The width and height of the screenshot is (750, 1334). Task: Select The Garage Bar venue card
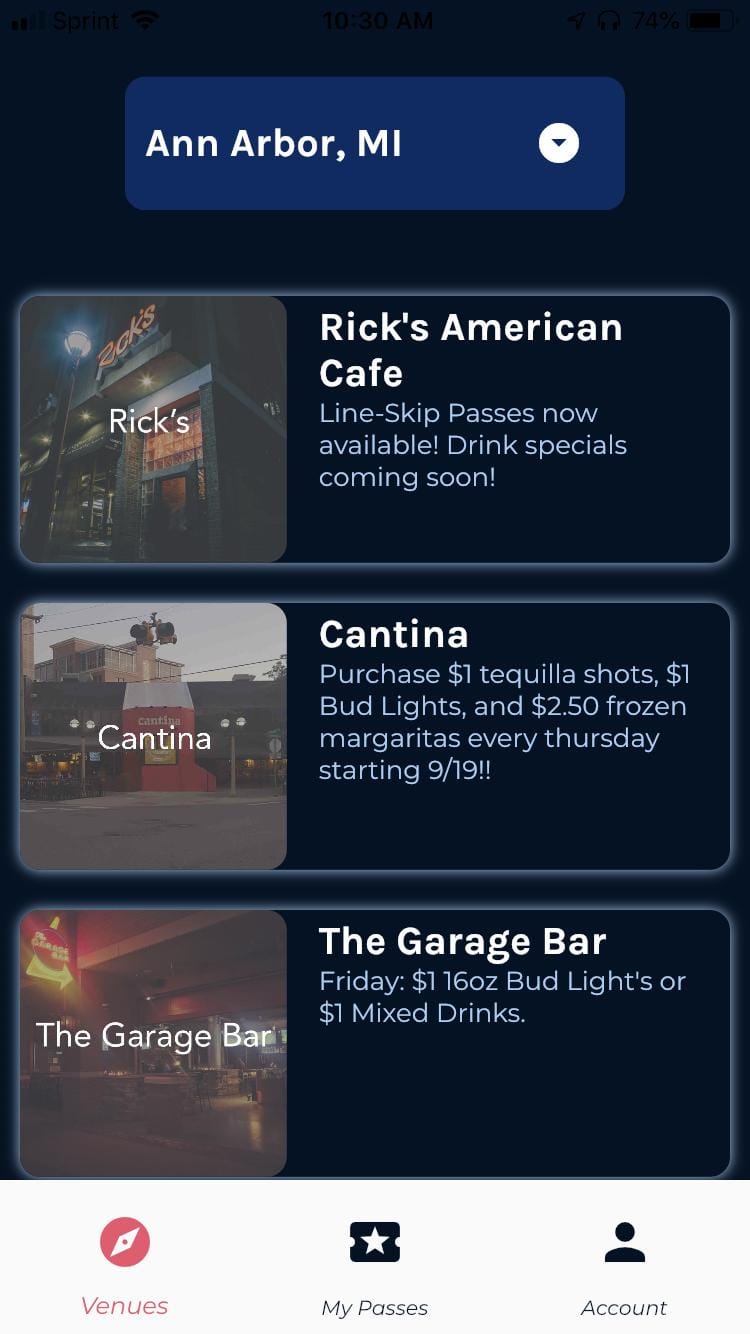pyautogui.click(x=374, y=1042)
